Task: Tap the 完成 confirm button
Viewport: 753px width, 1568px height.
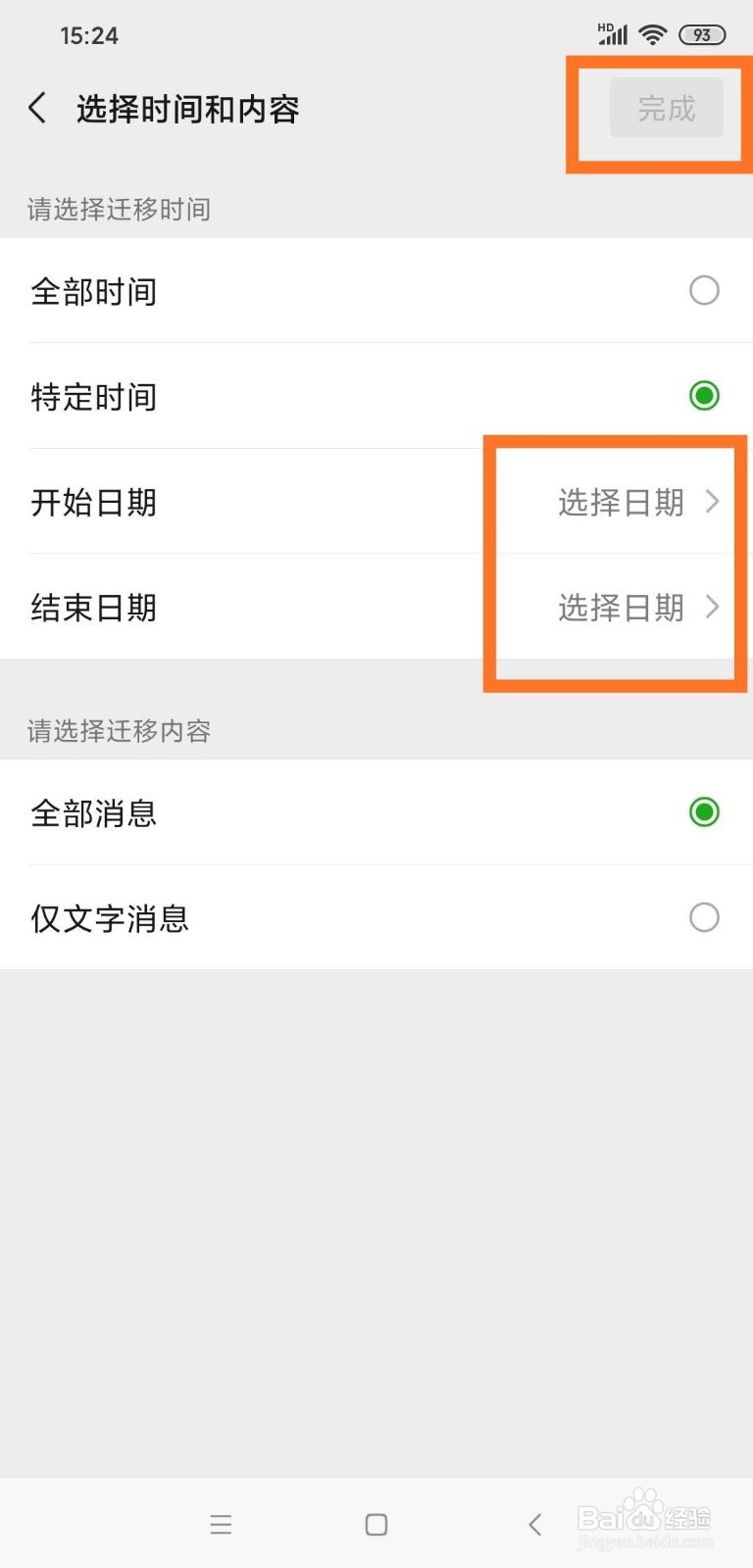Action: 666,110
